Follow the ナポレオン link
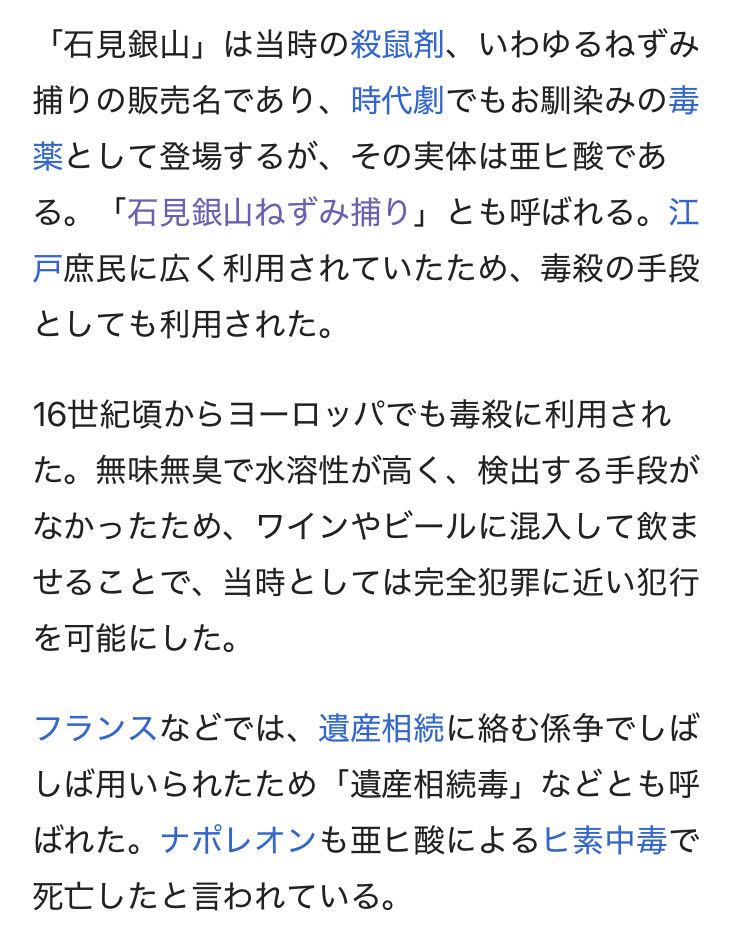Screen dimensions: 750x926 tap(239, 840)
